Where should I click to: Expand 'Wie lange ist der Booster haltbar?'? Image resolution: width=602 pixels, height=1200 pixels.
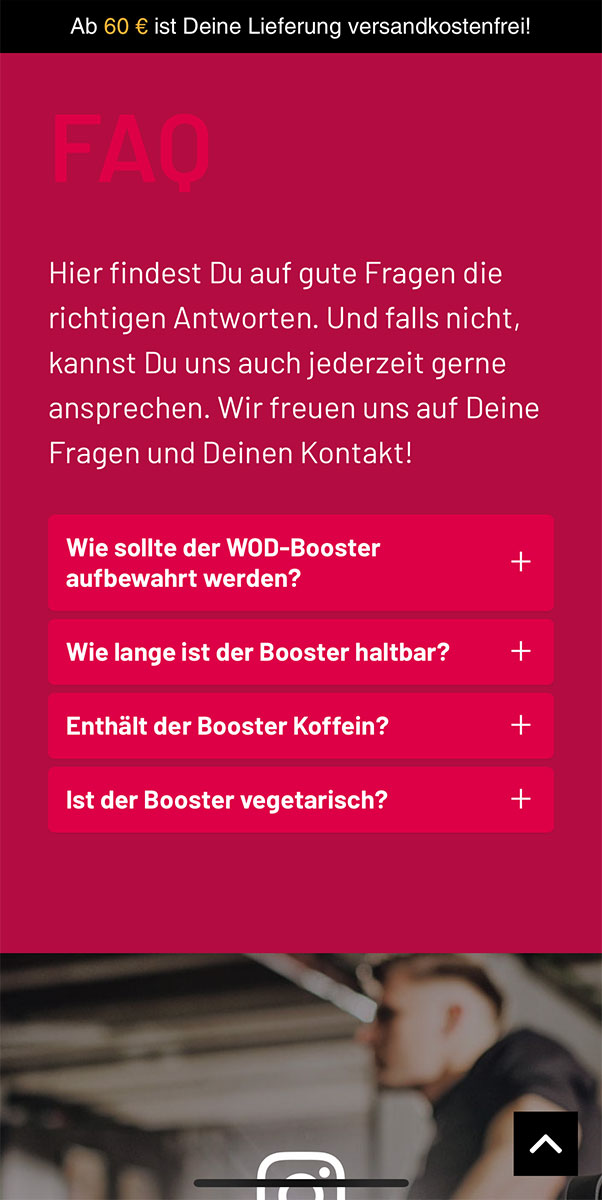[x=300, y=652]
